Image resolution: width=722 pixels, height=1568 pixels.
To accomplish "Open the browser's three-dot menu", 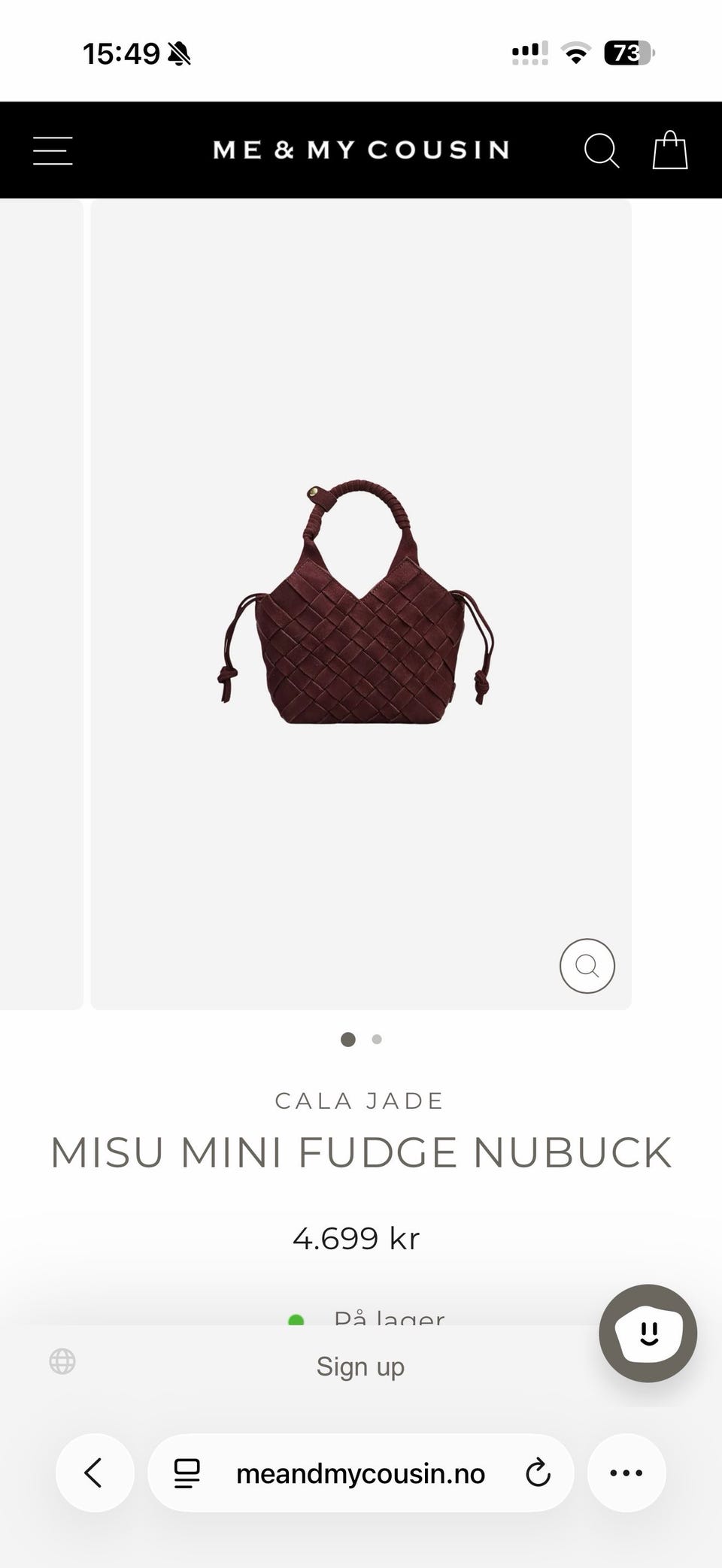I will (626, 1473).
